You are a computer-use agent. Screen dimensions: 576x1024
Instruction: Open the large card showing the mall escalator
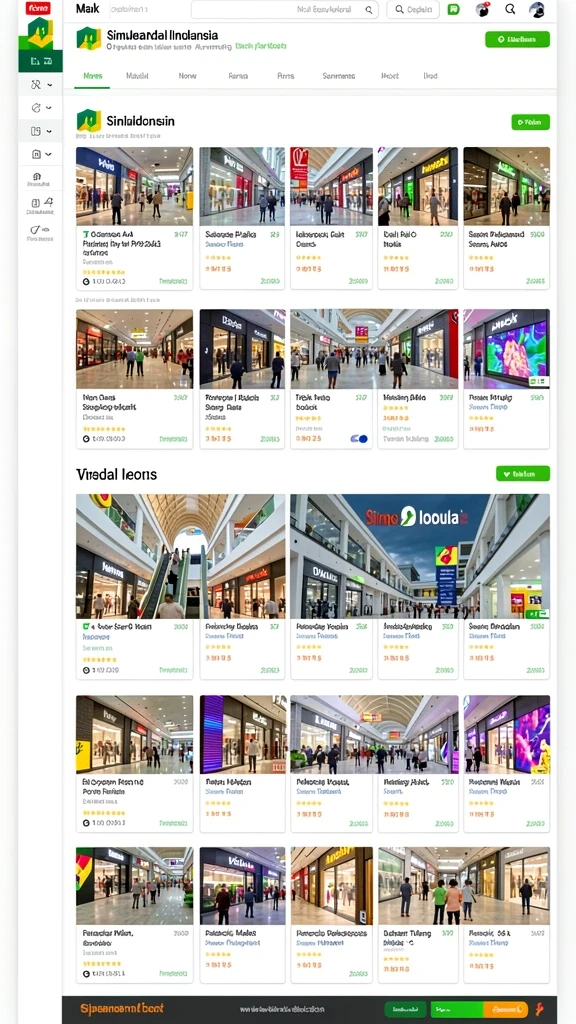pos(180,586)
